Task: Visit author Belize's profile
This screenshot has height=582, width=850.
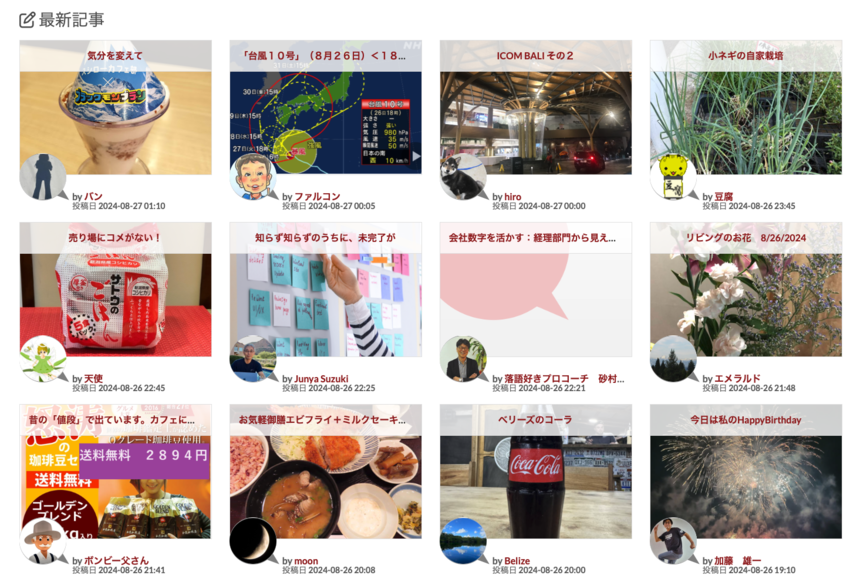Action: pyautogui.click(x=517, y=560)
